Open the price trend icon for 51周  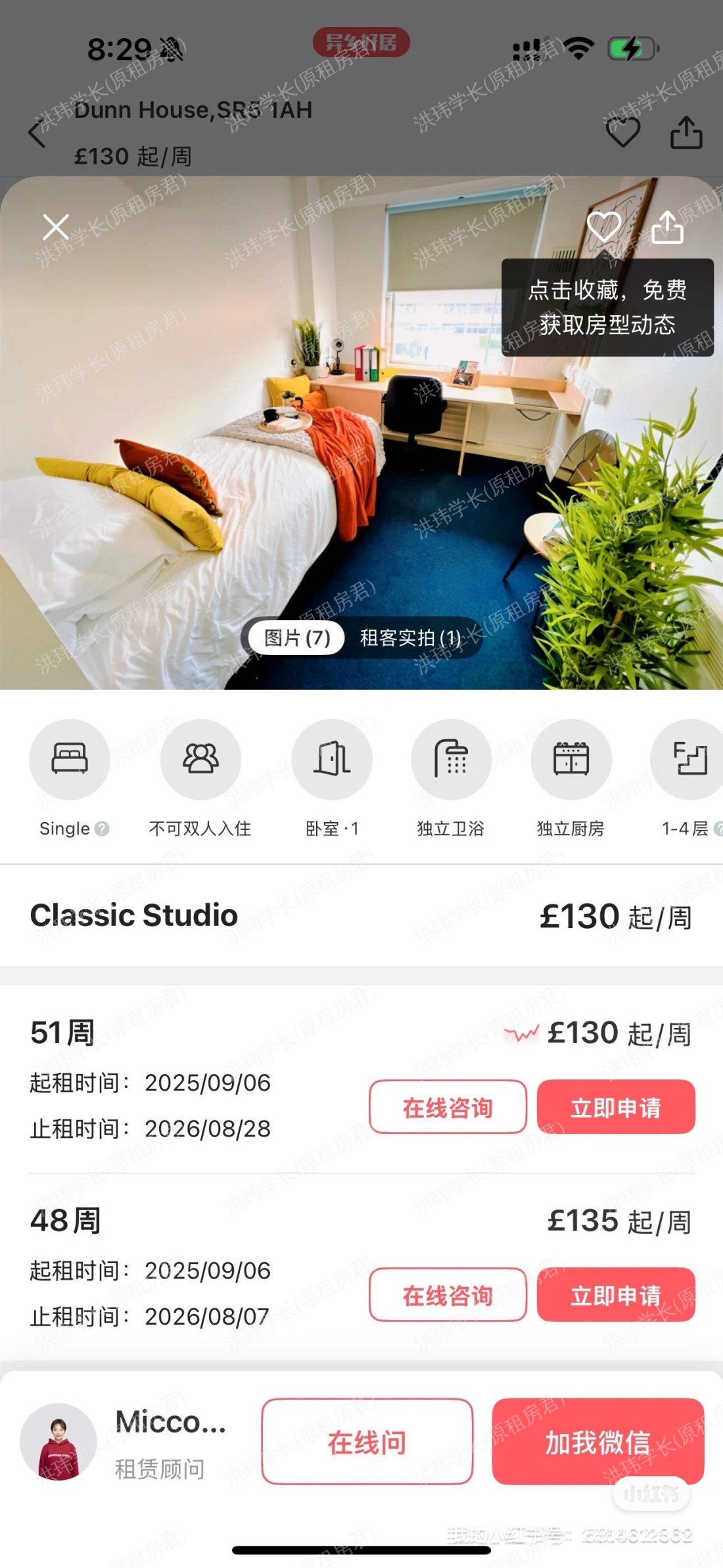pyautogui.click(x=522, y=1035)
